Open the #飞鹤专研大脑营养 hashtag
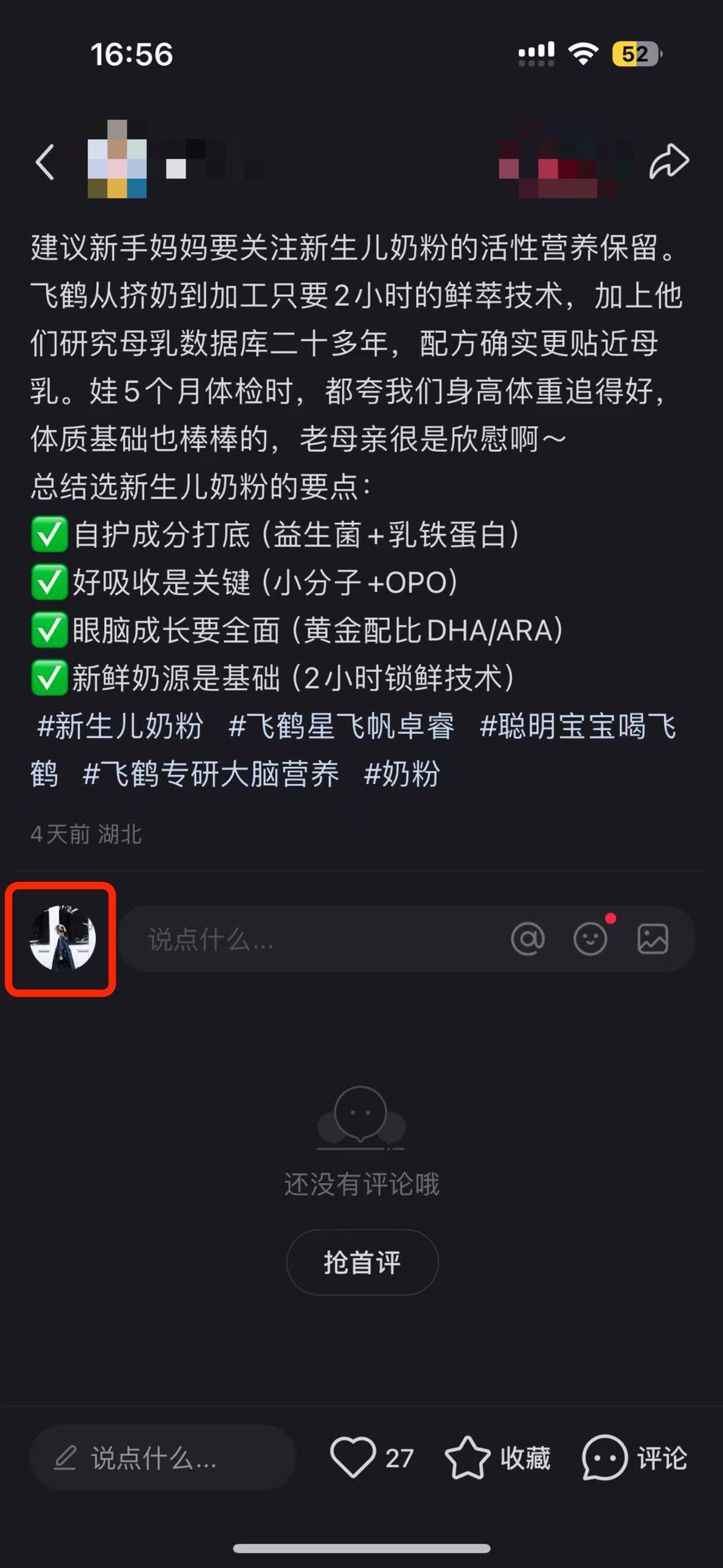Screen dimensions: 723x1568 tap(212, 774)
